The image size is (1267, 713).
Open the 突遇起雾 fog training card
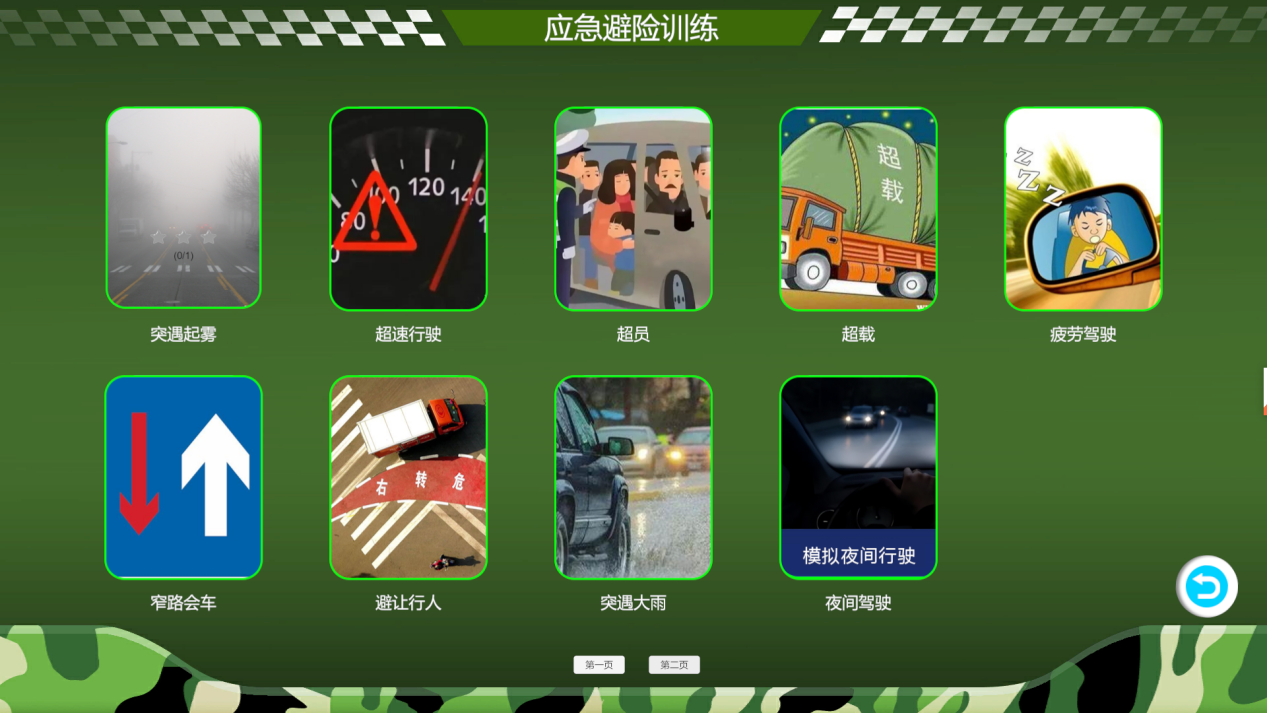(183, 208)
